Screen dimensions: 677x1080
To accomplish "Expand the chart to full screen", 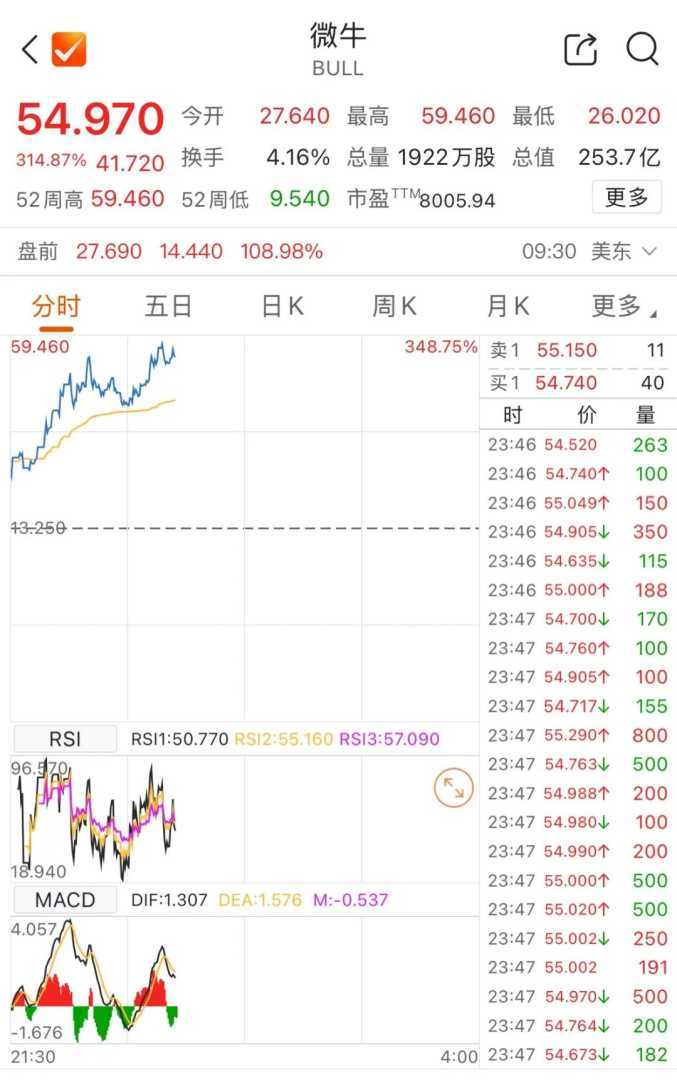I will [x=453, y=788].
